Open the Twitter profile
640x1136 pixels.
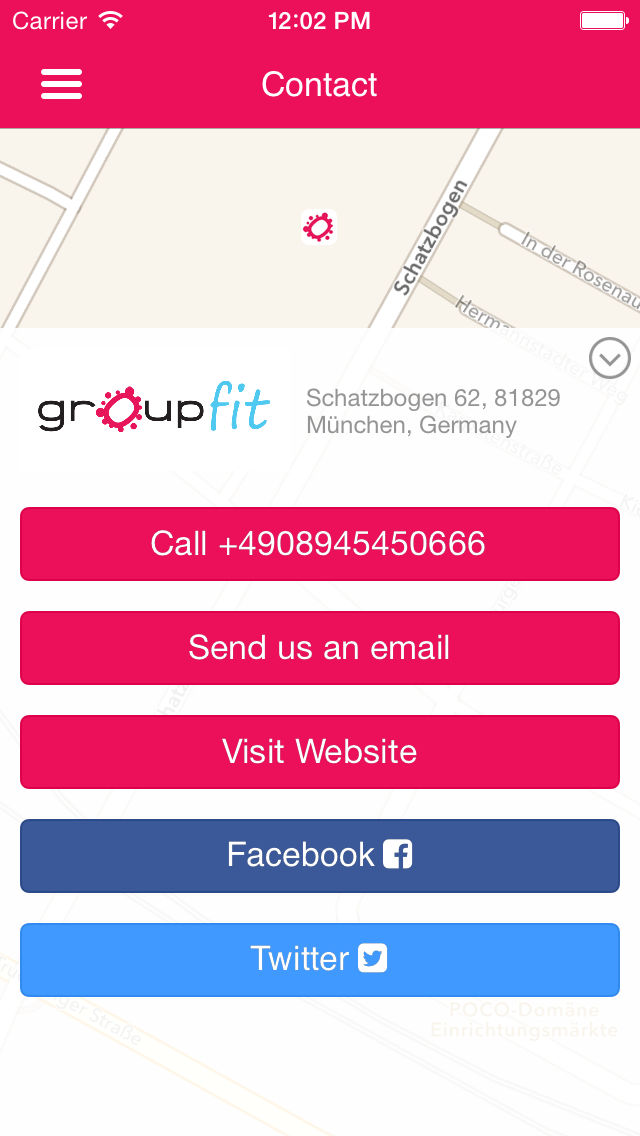(x=320, y=960)
